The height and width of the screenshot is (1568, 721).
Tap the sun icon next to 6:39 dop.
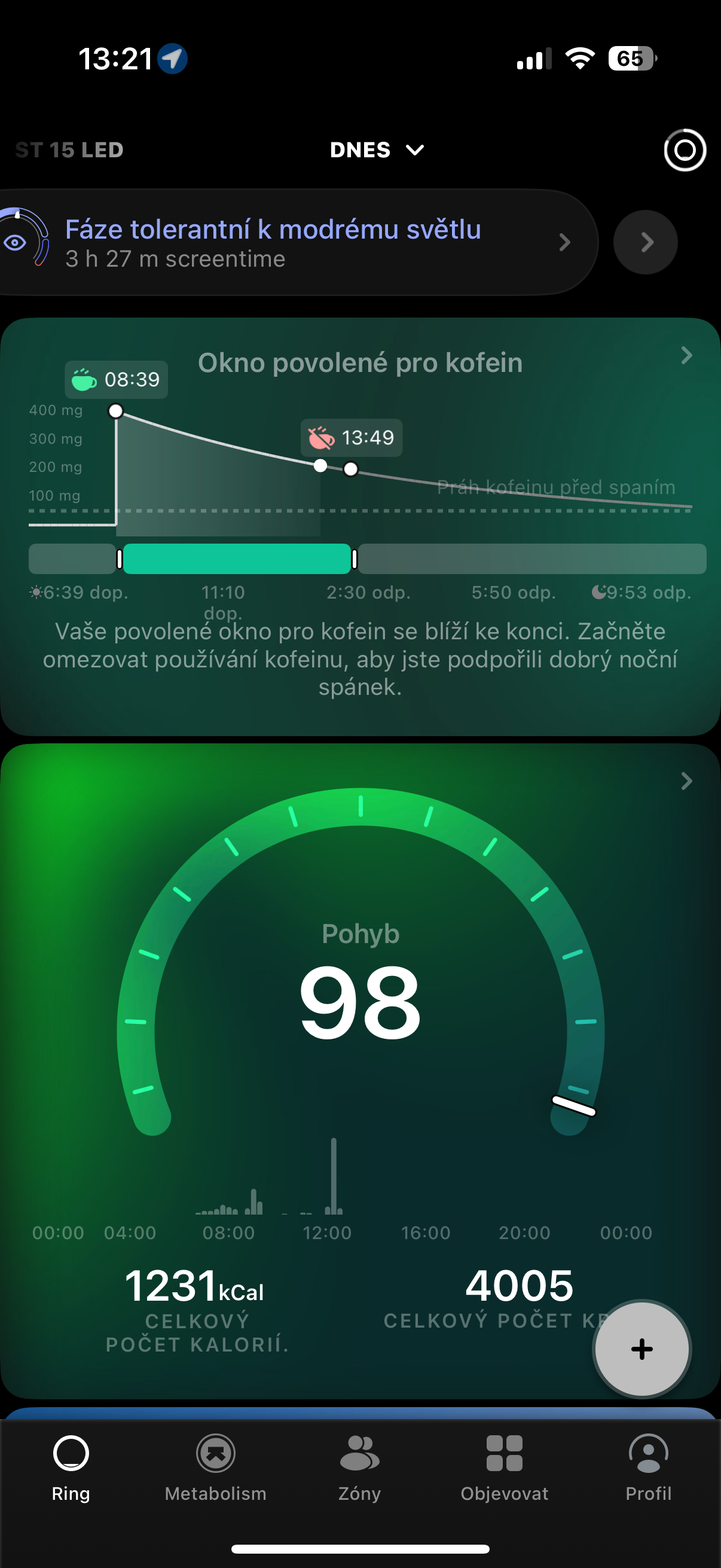35,591
